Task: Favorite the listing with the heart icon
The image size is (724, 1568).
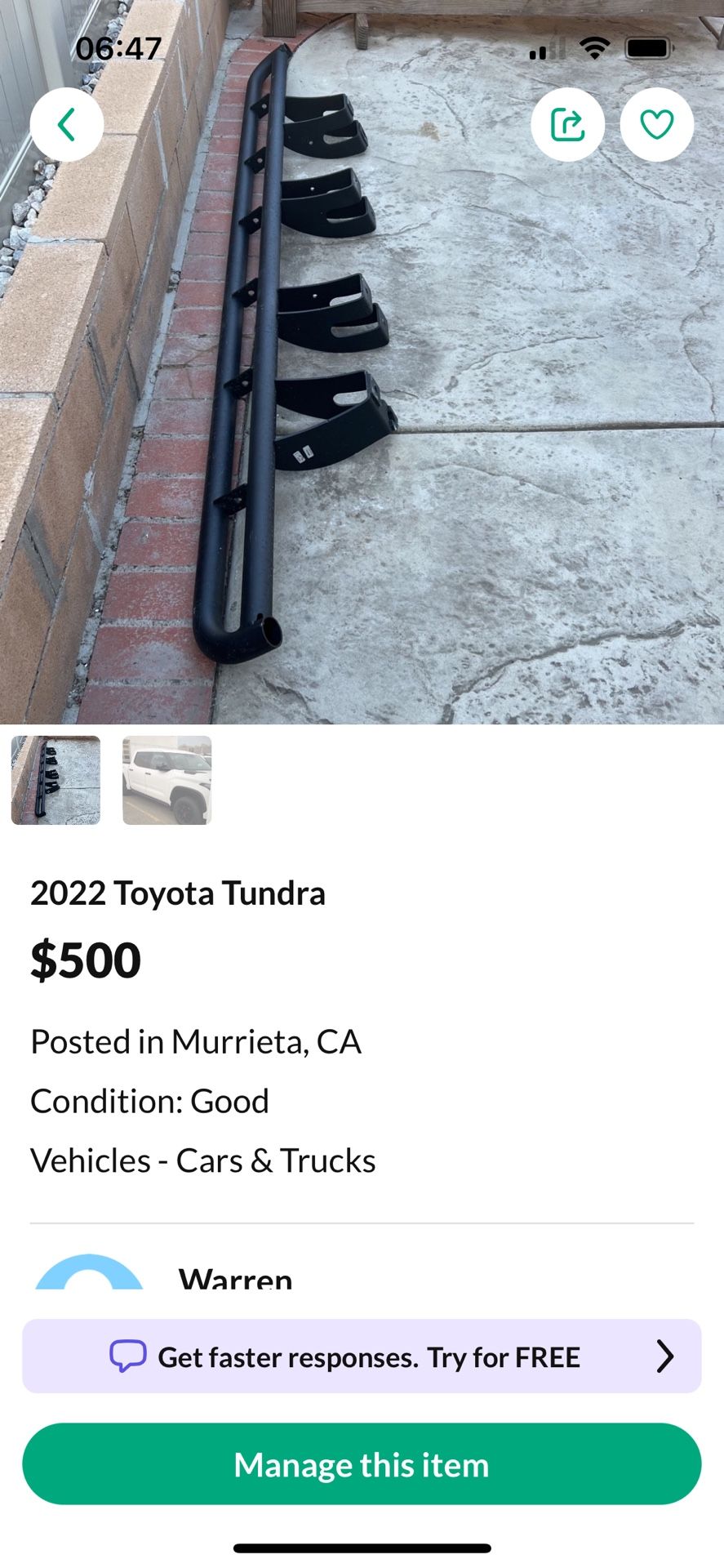Action: pyautogui.click(x=656, y=124)
